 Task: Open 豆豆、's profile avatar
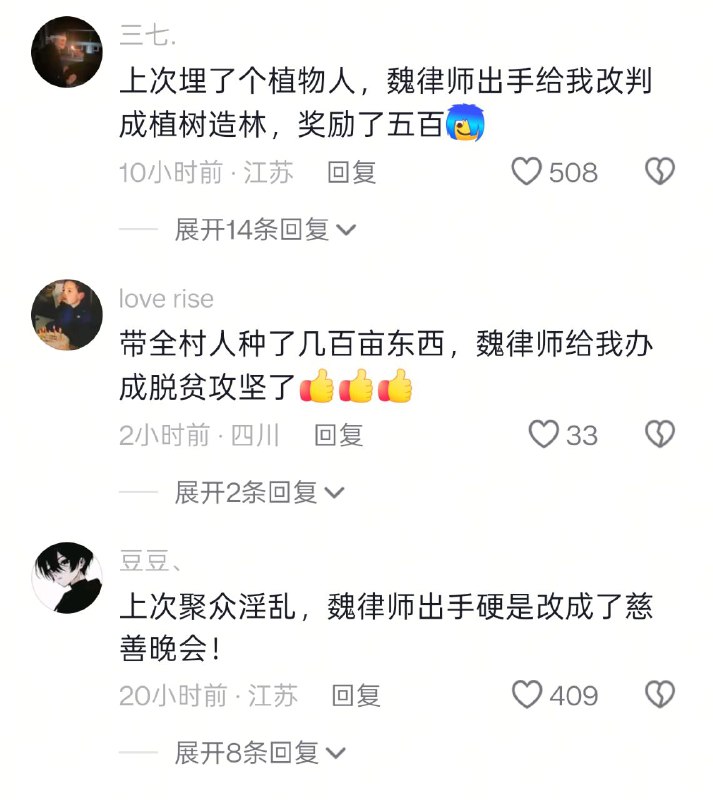(68, 577)
